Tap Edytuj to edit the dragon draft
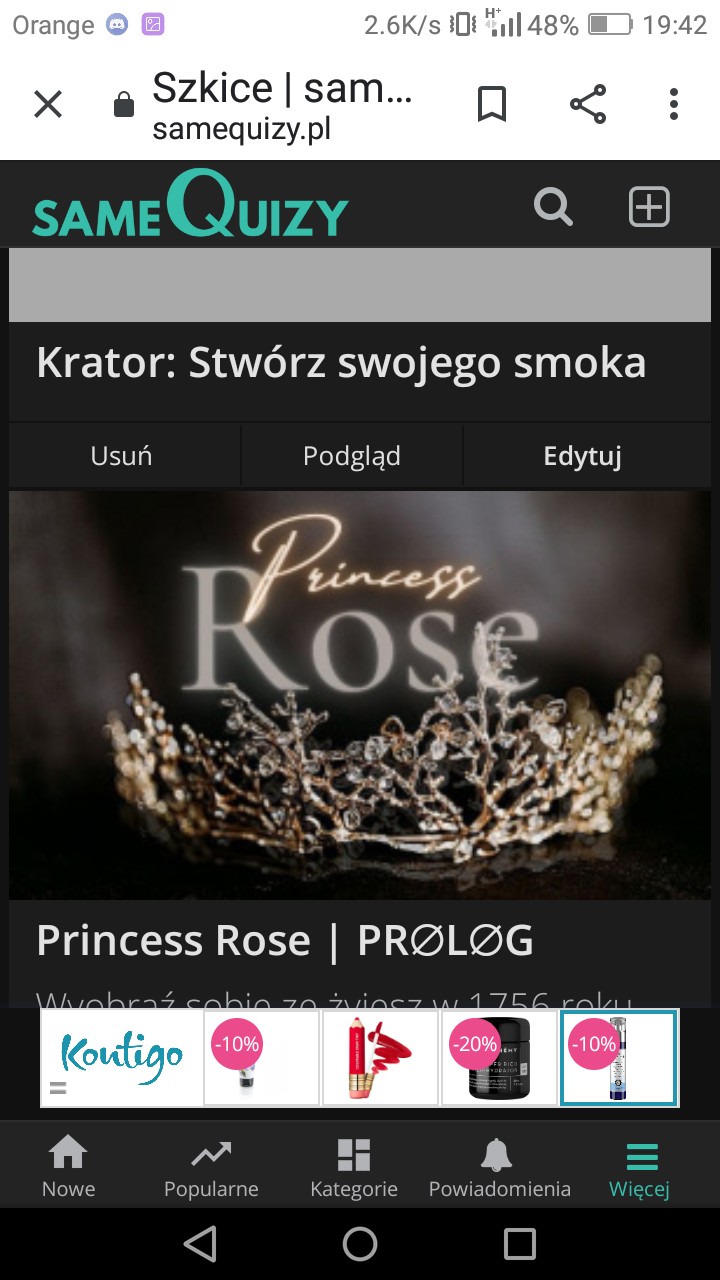 (582, 456)
